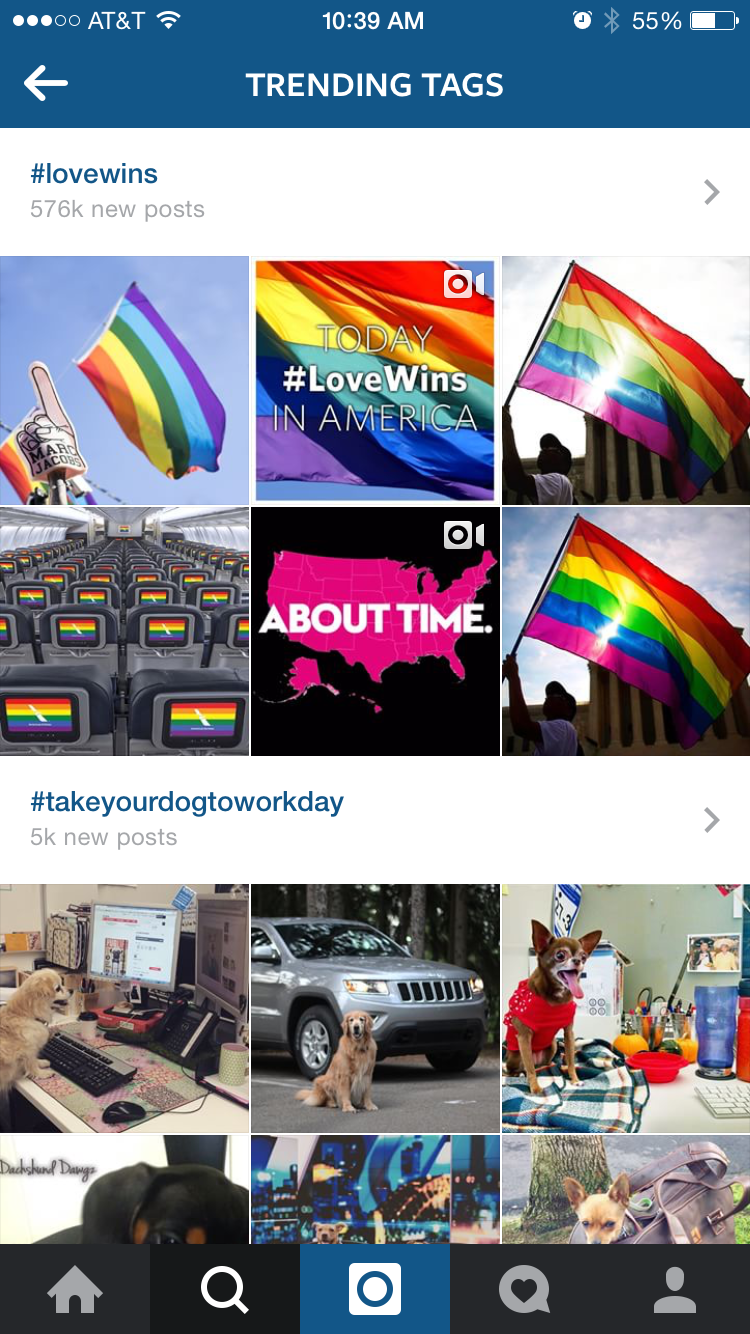Image resolution: width=750 pixels, height=1334 pixels.
Task: Open the dog at computer desk photo
Action: (x=124, y=1008)
